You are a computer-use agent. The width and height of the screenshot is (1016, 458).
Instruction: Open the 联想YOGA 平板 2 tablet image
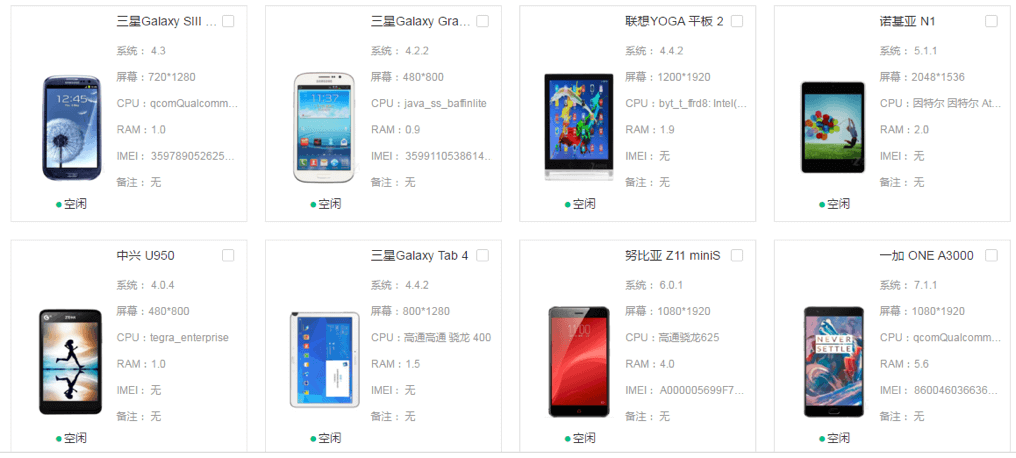pos(578,127)
